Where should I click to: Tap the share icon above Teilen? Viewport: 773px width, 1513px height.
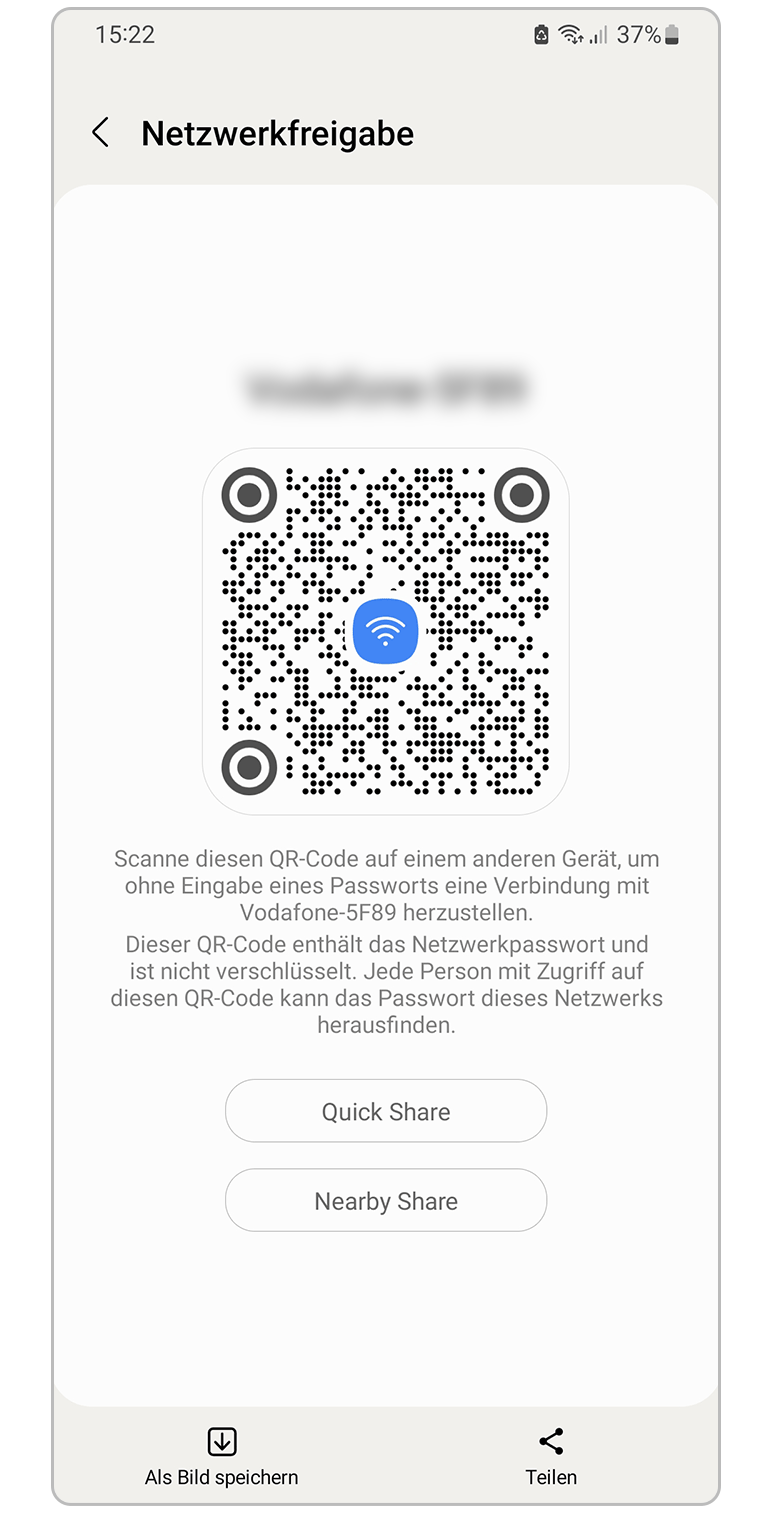551,1439
